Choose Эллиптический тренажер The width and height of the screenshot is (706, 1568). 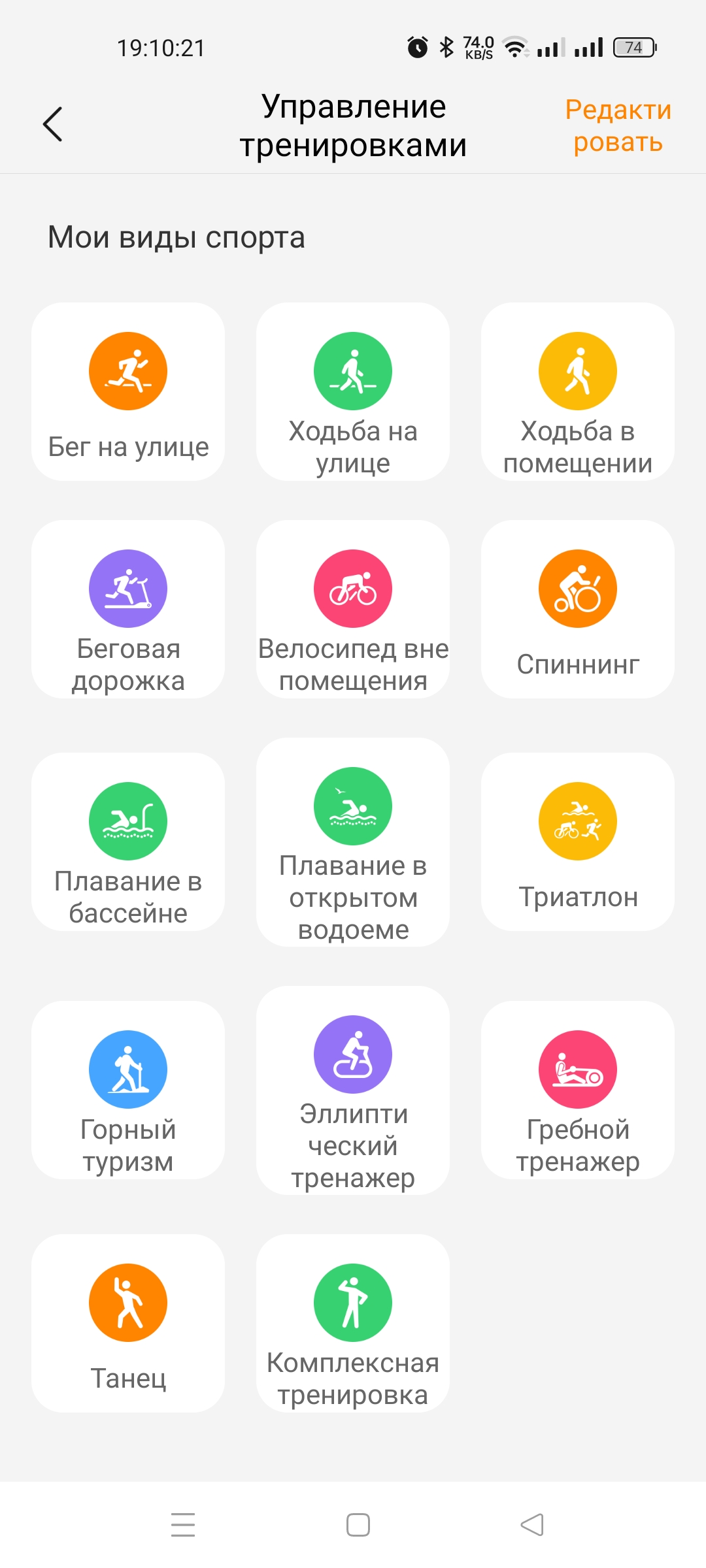(353, 1090)
